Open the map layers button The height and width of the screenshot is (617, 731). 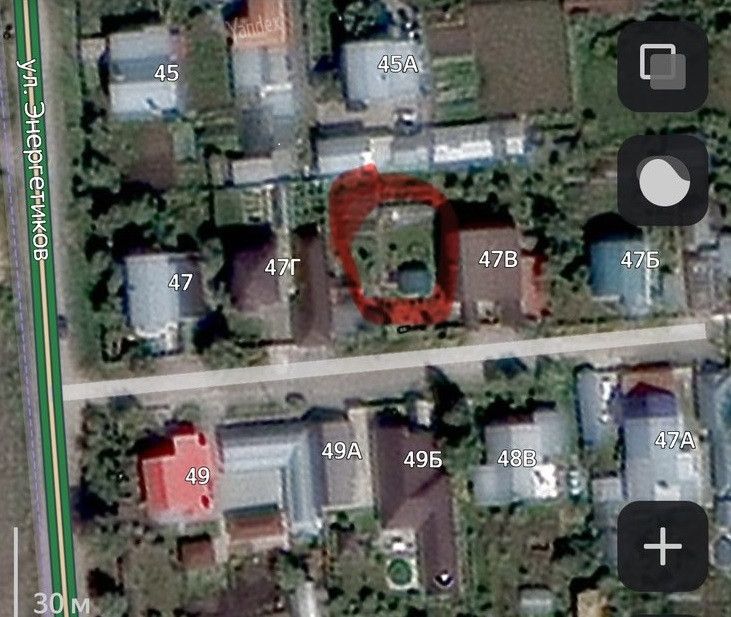tap(663, 66)
